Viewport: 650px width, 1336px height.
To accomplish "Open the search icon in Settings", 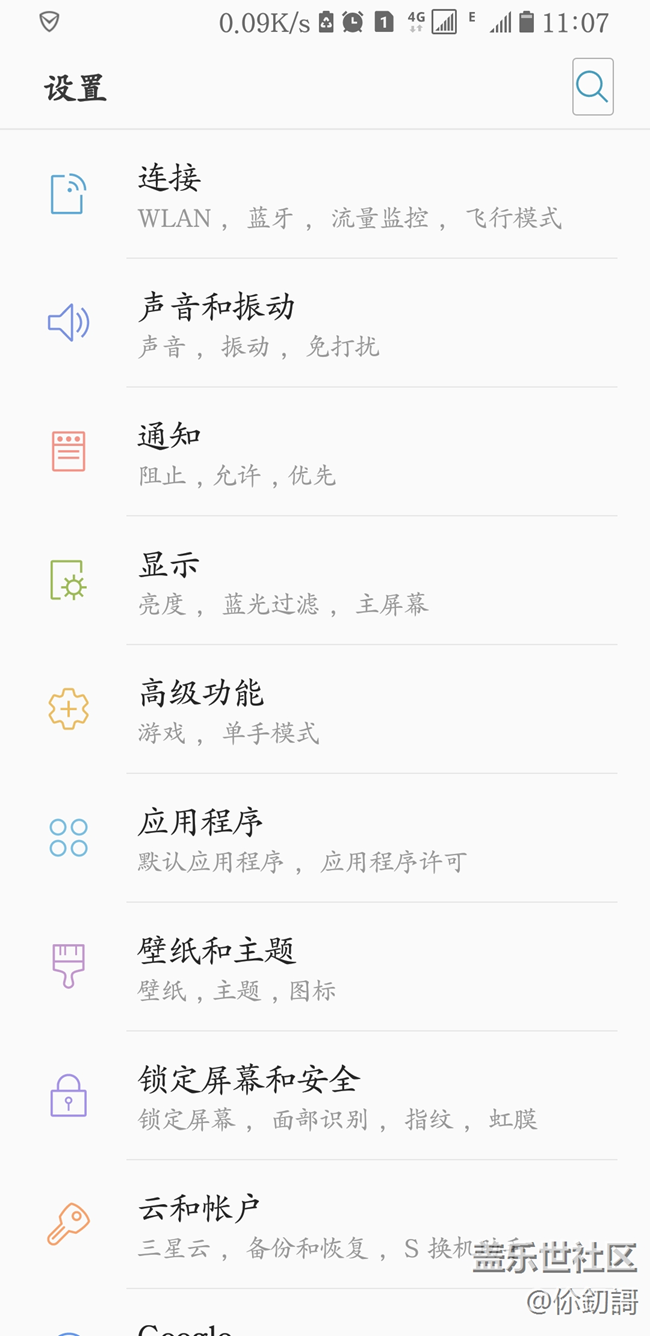I will click(x=592, y=87).
